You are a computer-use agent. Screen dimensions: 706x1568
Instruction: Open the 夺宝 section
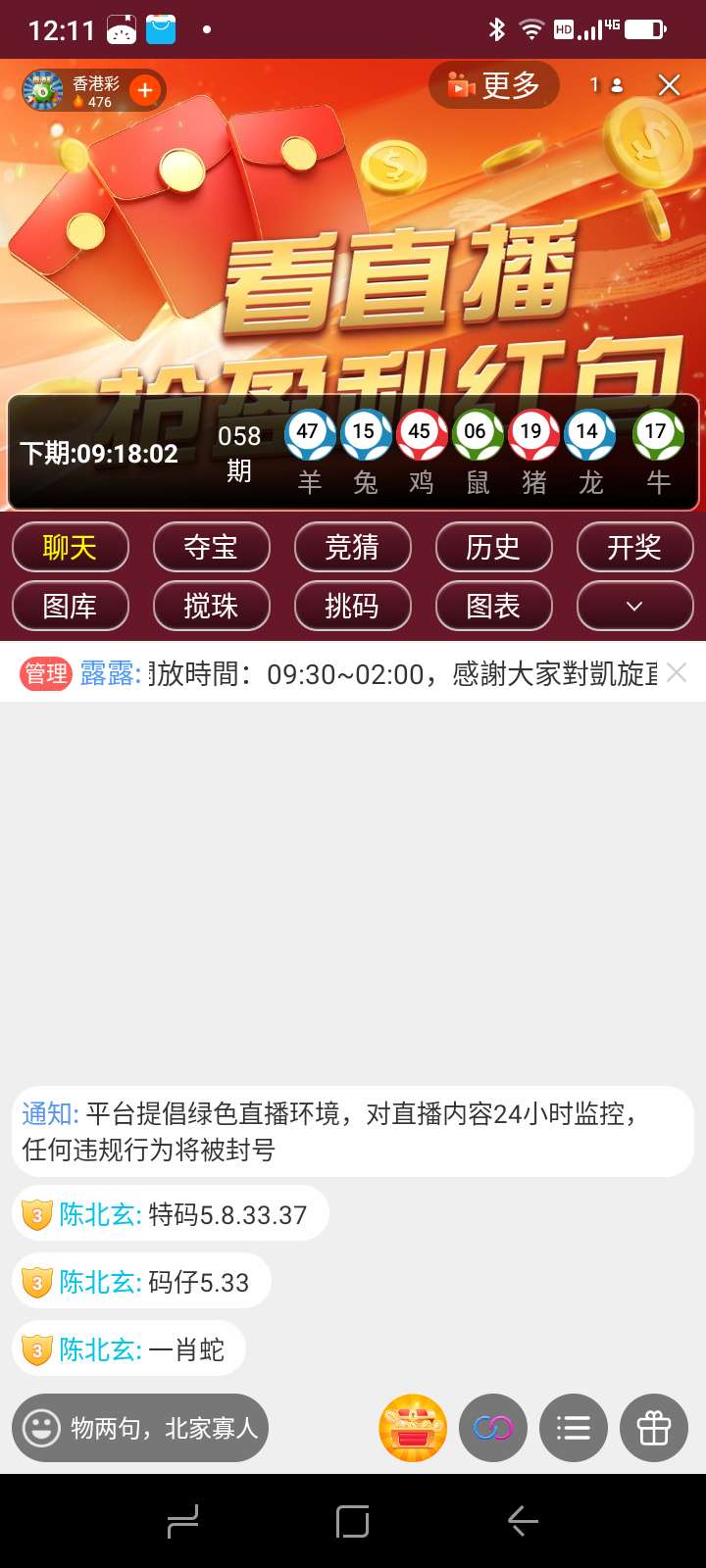(212, 547)
